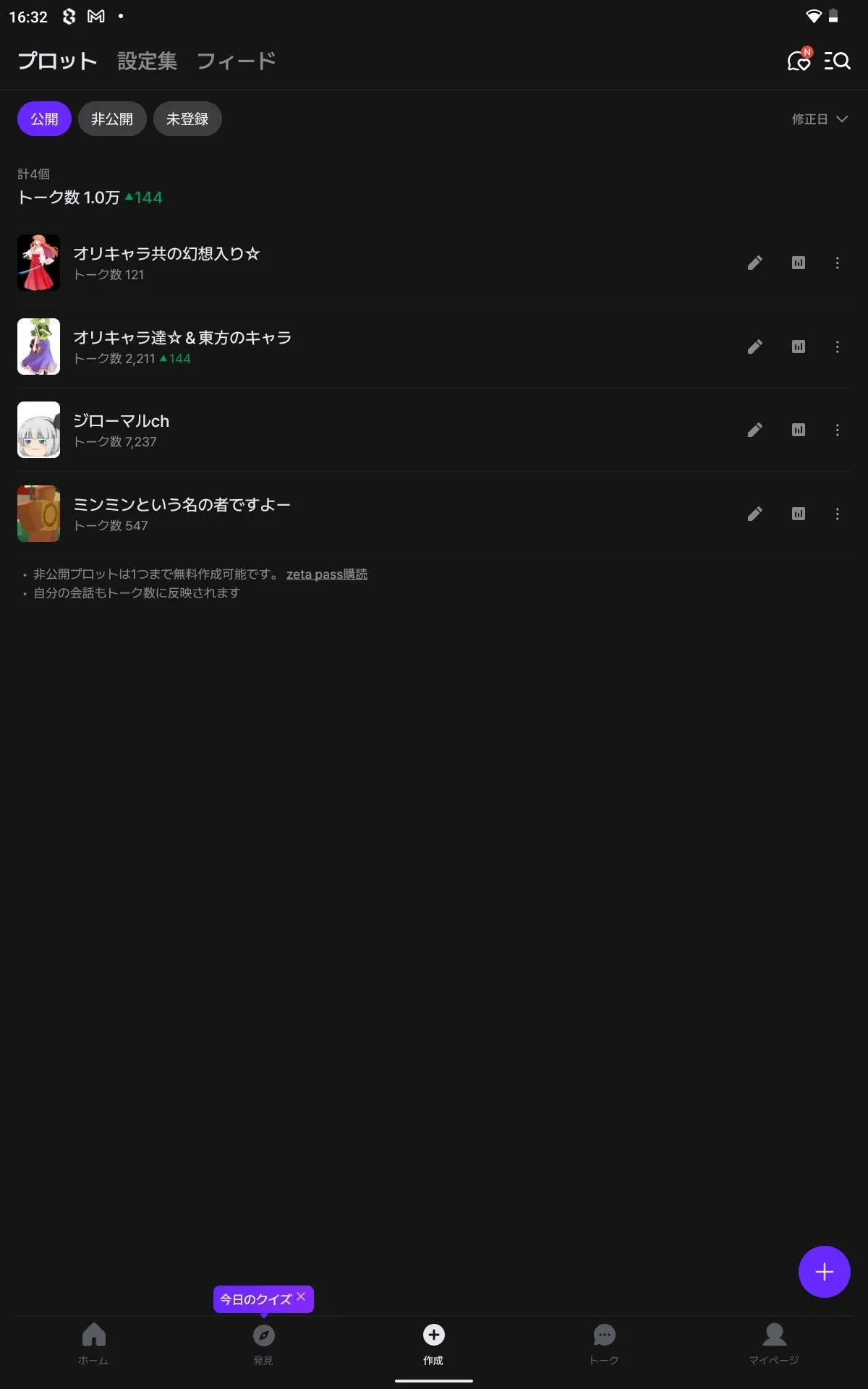Viewport: 868px width, 1389px height.
Task: Dismiss the 今日のクイズ tooltip
Action: click(x=301, y=1296)
